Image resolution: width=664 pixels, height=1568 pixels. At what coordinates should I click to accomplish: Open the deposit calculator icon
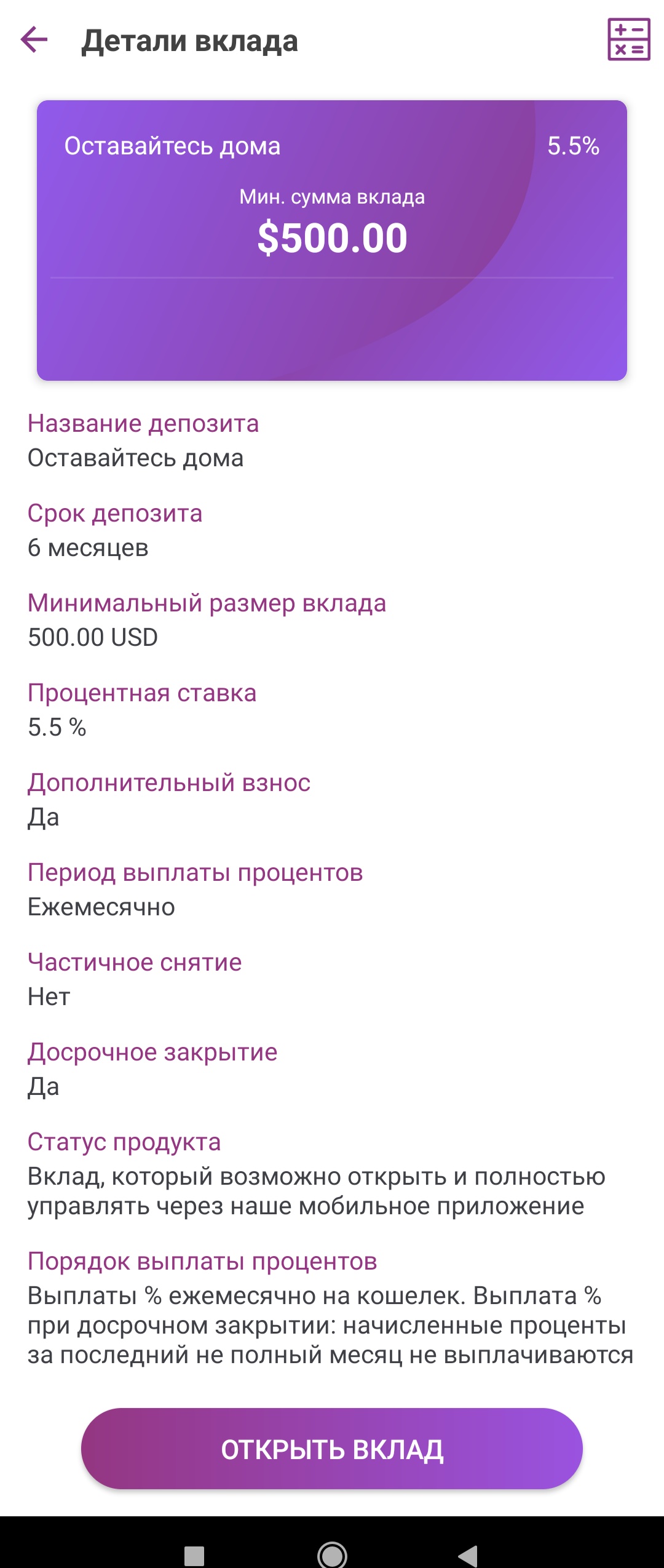(628, 40)
